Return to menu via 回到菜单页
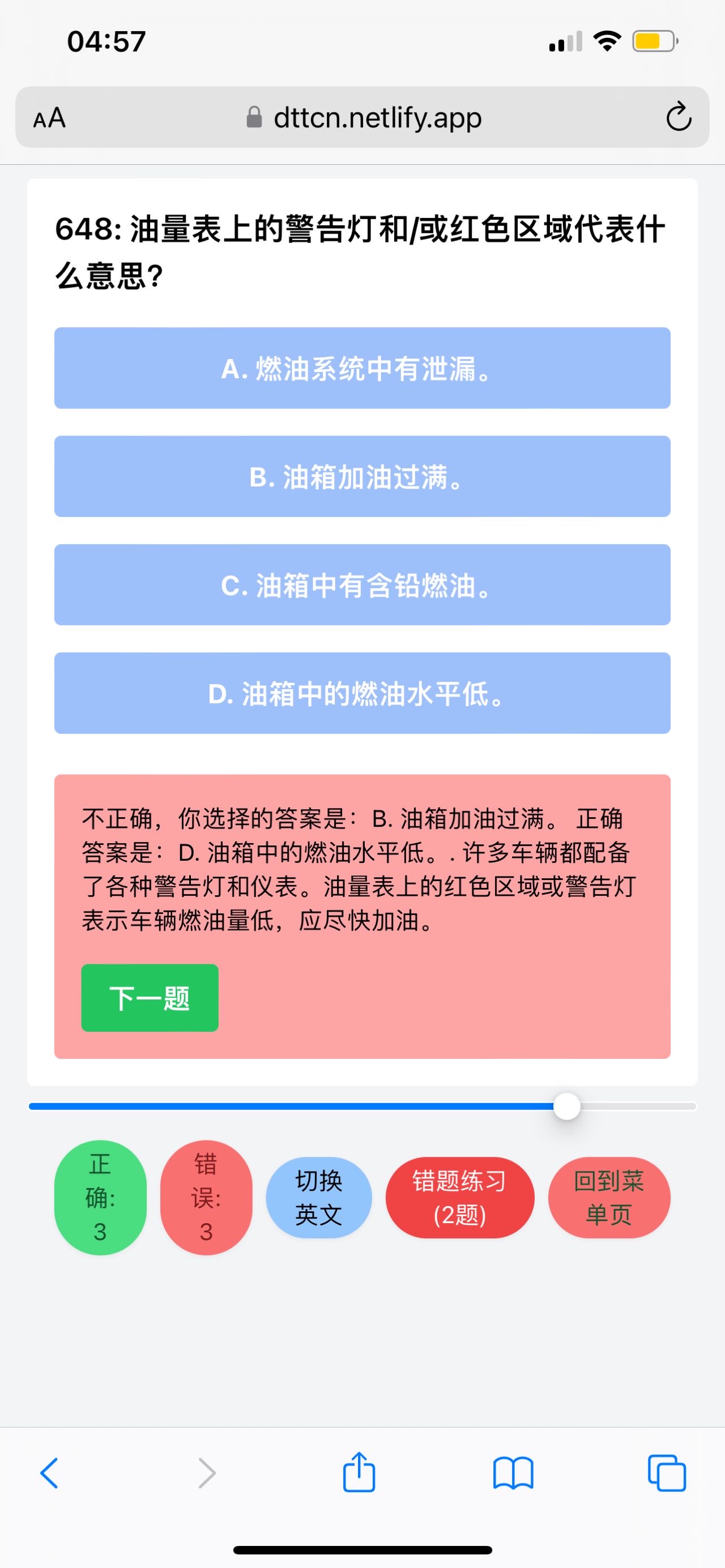Image resolution: width=725 pixels, height=1568 pixels. click(609, 1198)
